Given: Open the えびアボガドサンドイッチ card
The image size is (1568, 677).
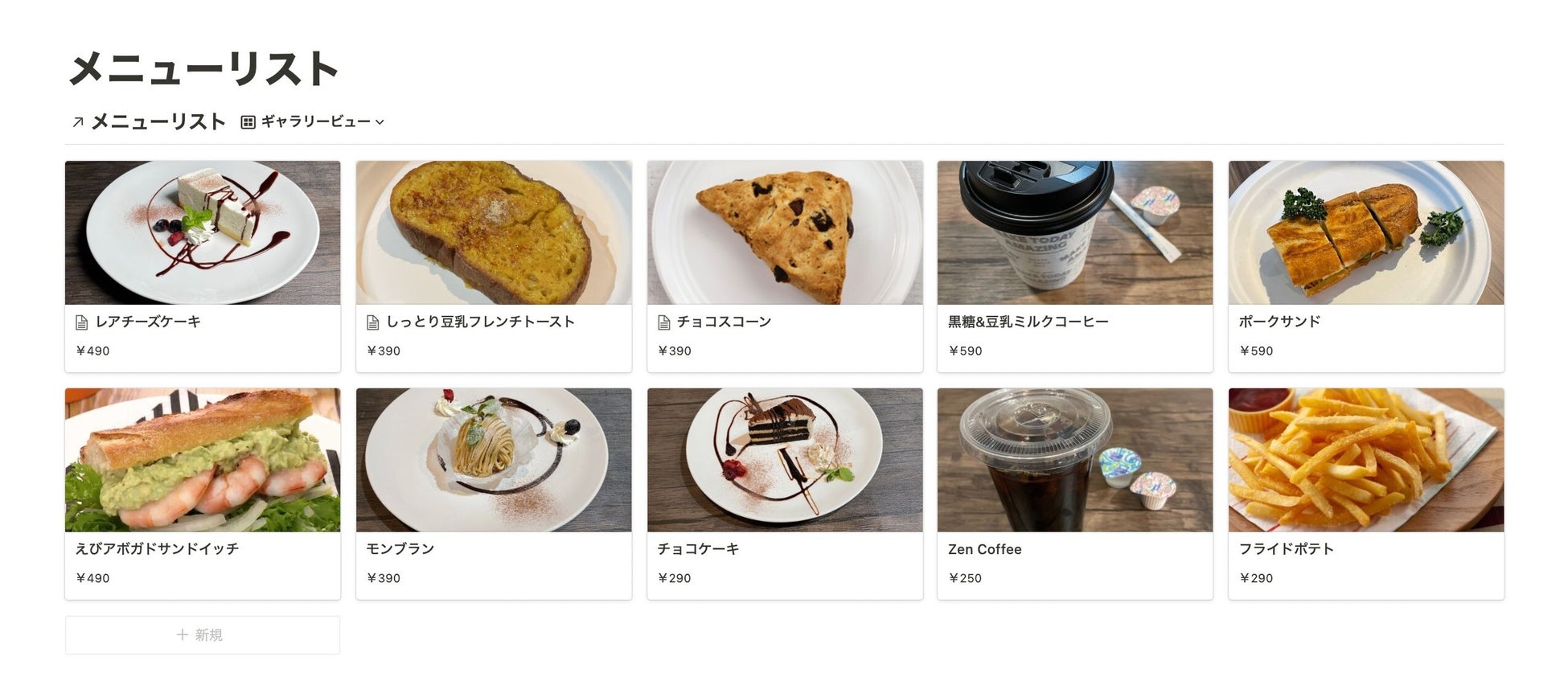Looking at the screenshot, I should [x=203, y=494].
